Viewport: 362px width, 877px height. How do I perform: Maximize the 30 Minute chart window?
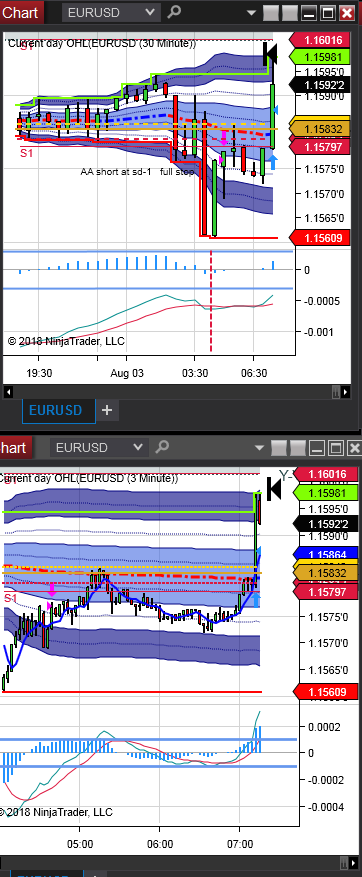pyautogui.click(x=328, y=13)
